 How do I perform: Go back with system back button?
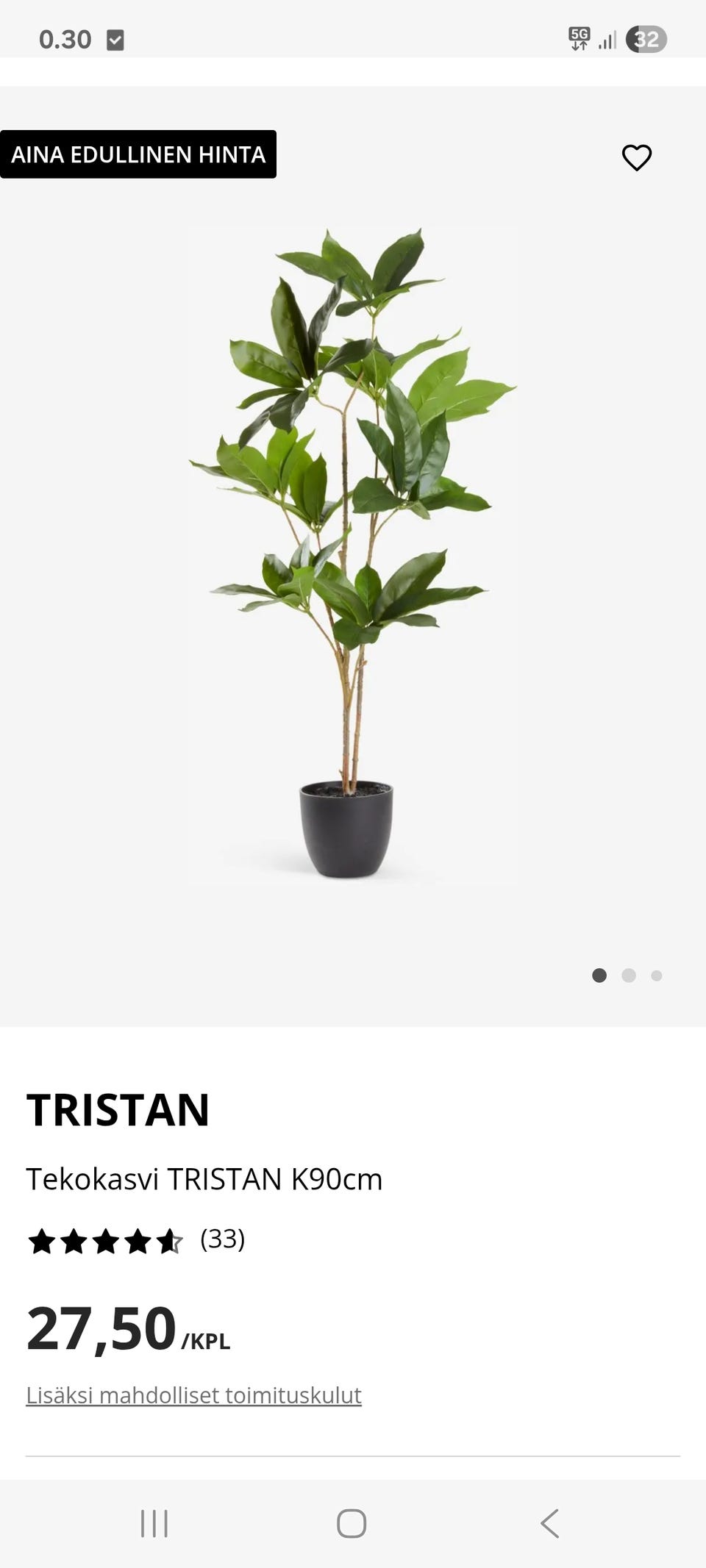click(550, 1523)
